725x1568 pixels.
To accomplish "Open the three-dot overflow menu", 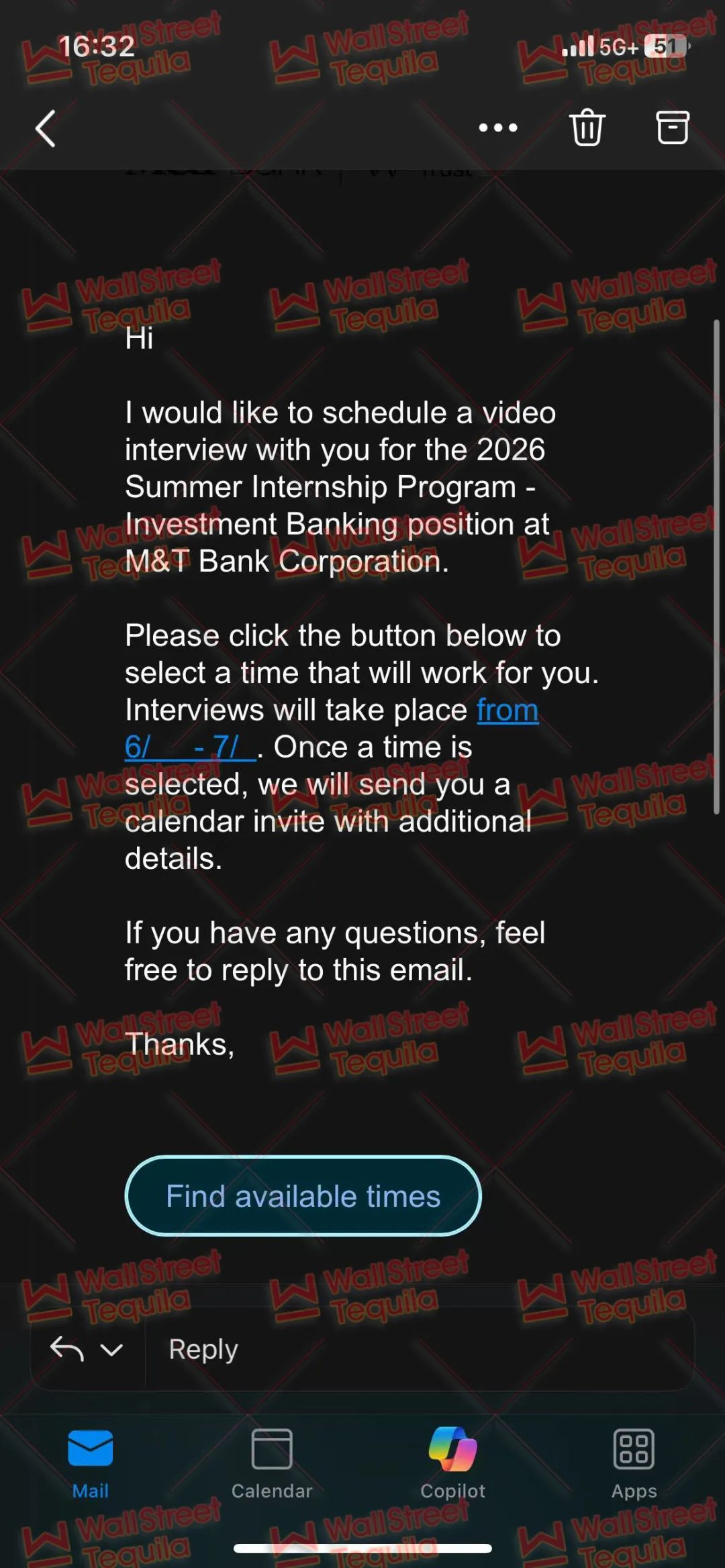I will point(497,127).
